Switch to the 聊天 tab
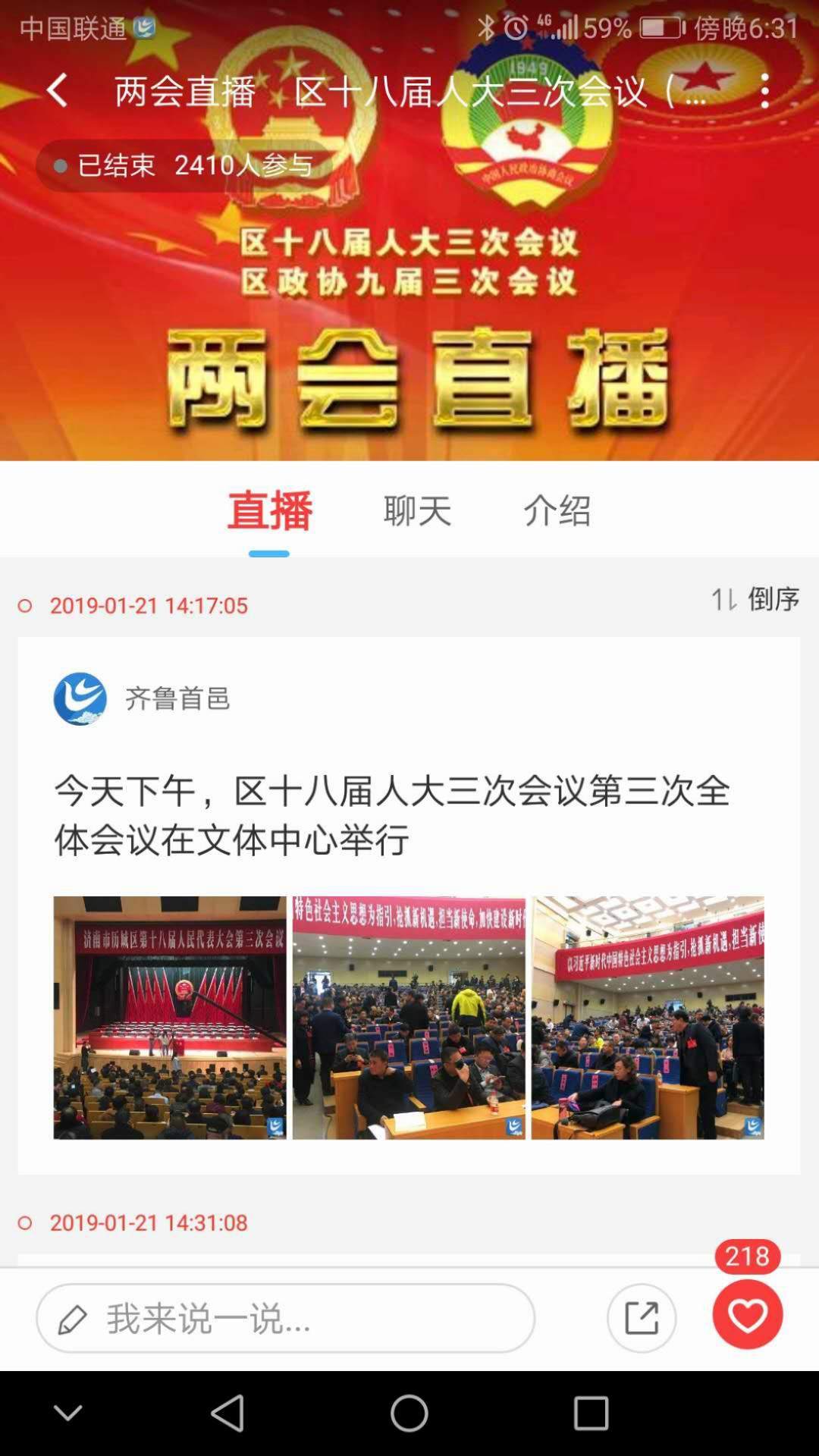This screenshot has height=1456, width=819. click(417, 510)
